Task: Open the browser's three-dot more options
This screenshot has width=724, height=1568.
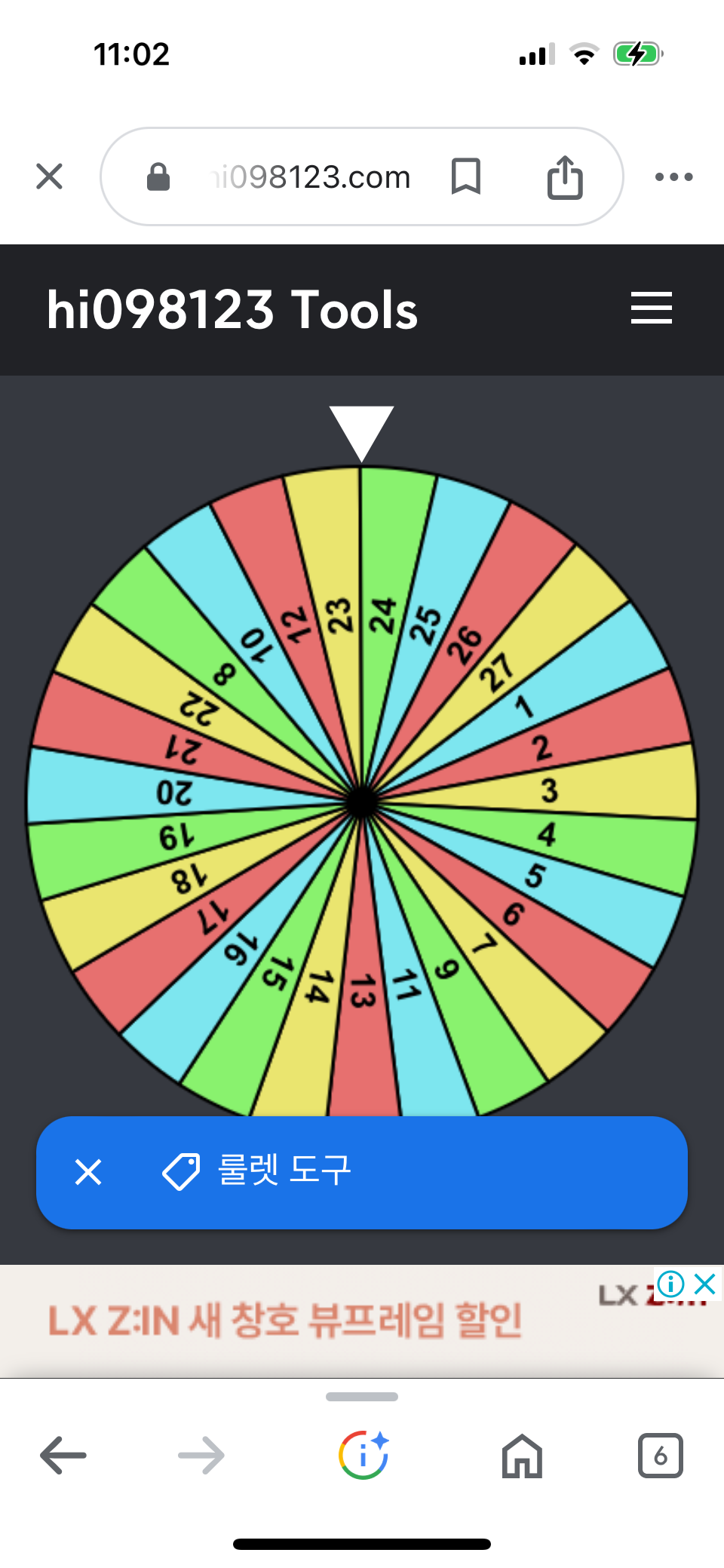Action: pos(673,177)
